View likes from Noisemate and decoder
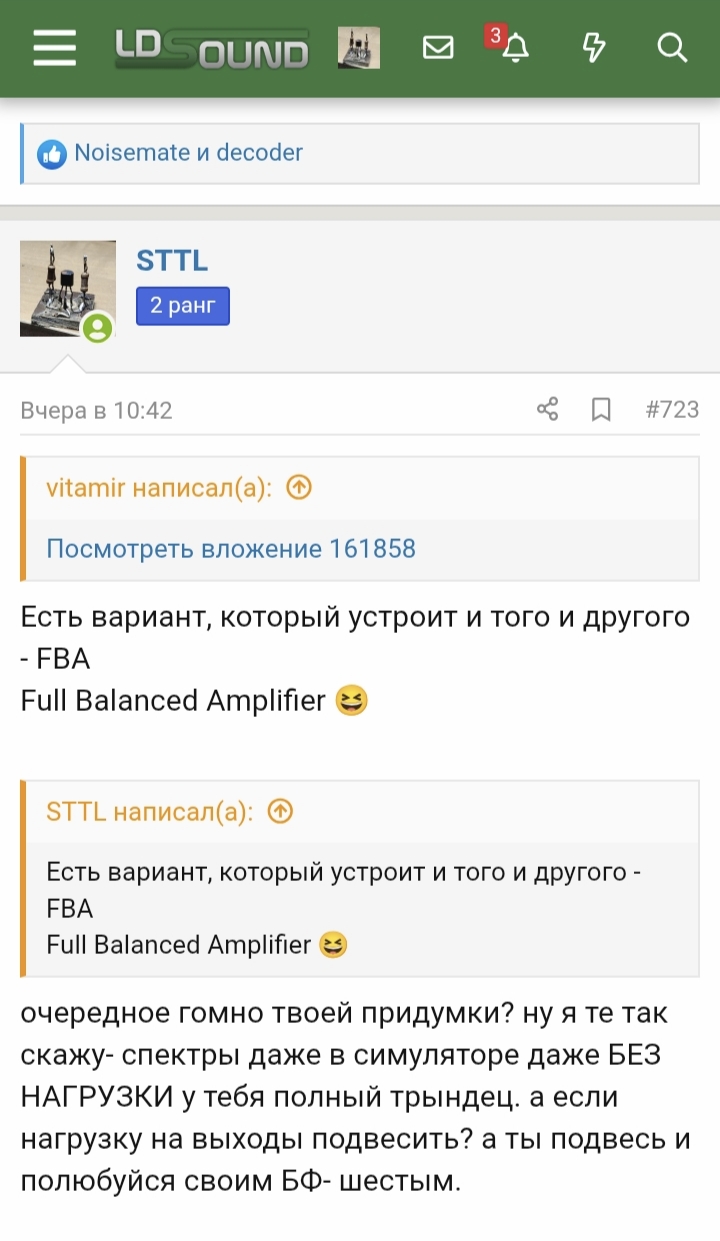This screenshot has height=1241, width=720. pyautogui.click(x=188, y=153)
